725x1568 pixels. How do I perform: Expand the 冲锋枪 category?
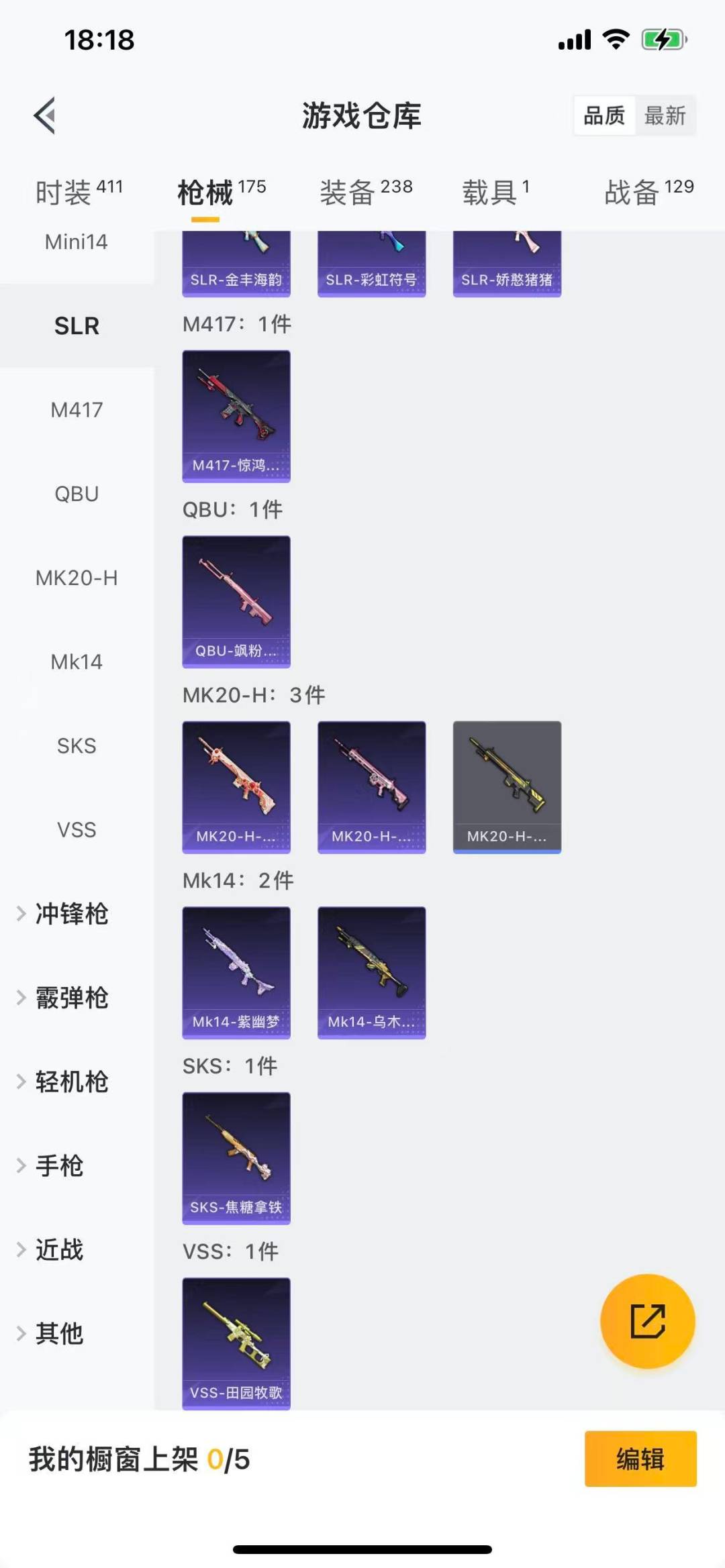click(71, 914)
